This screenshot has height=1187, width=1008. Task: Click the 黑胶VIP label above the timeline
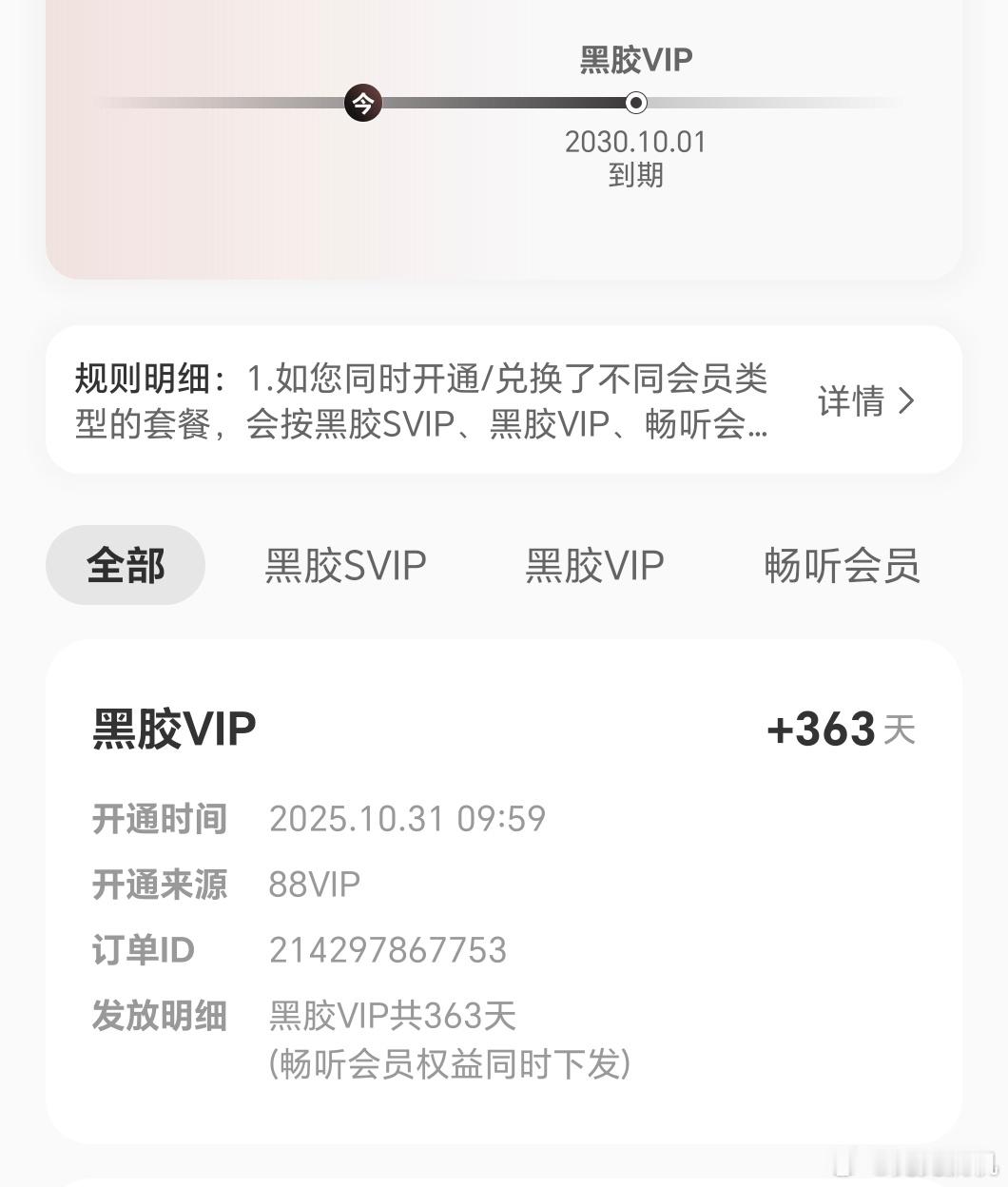pos(635,59)
